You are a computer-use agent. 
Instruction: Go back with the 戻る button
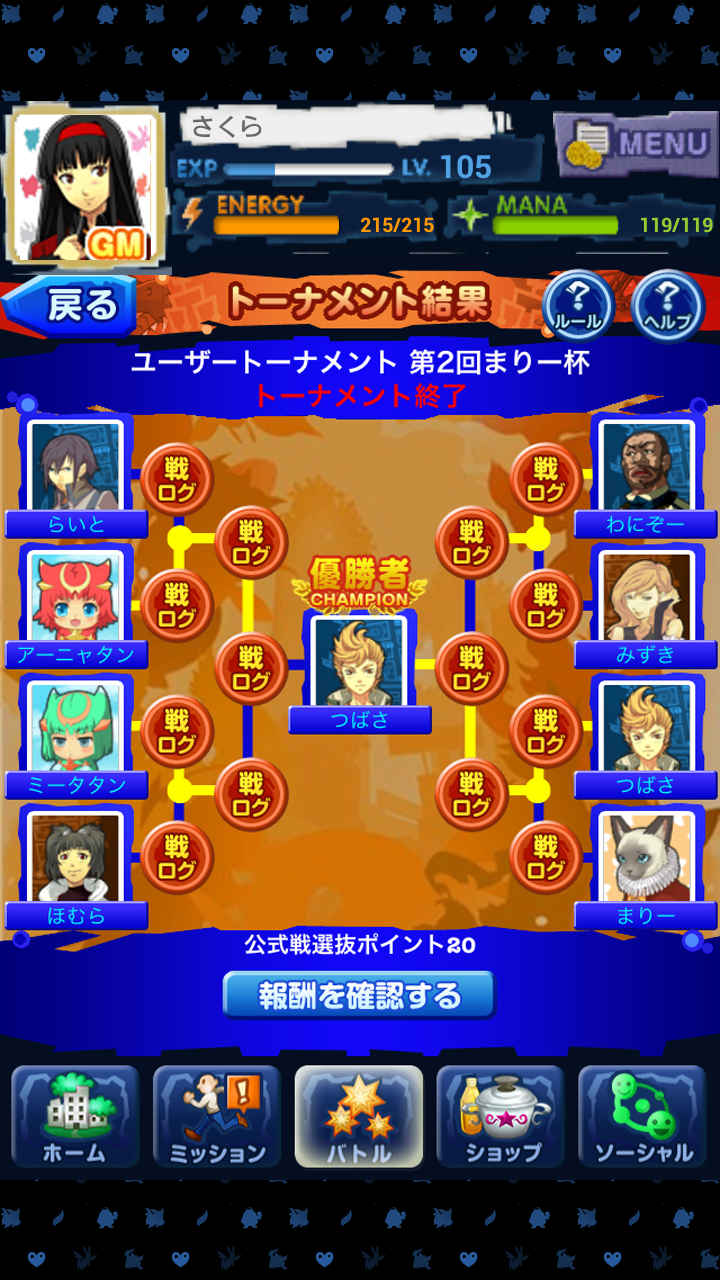click(70, 305)
